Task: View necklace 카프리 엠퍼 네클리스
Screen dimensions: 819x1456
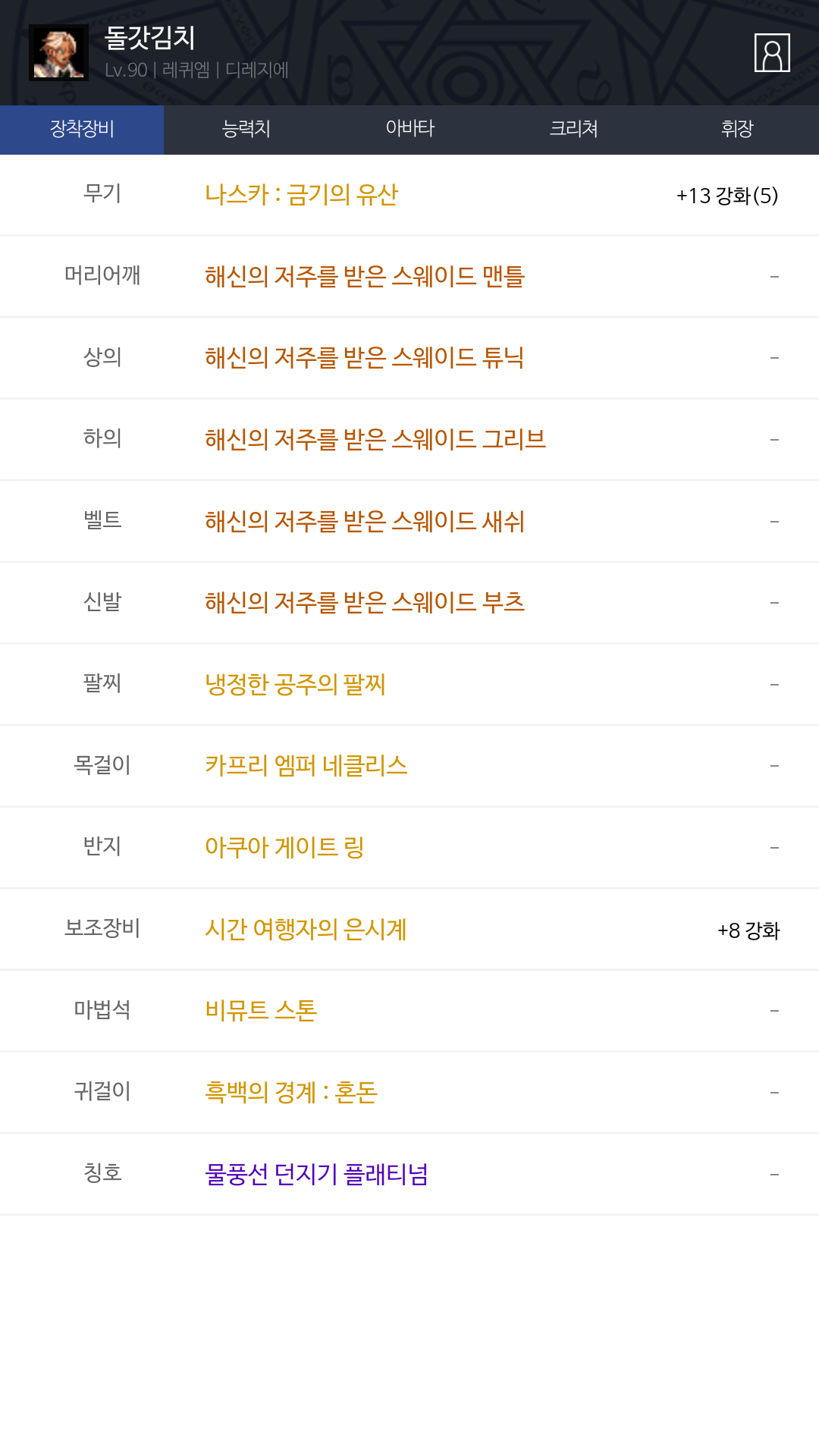Action: 306,765
